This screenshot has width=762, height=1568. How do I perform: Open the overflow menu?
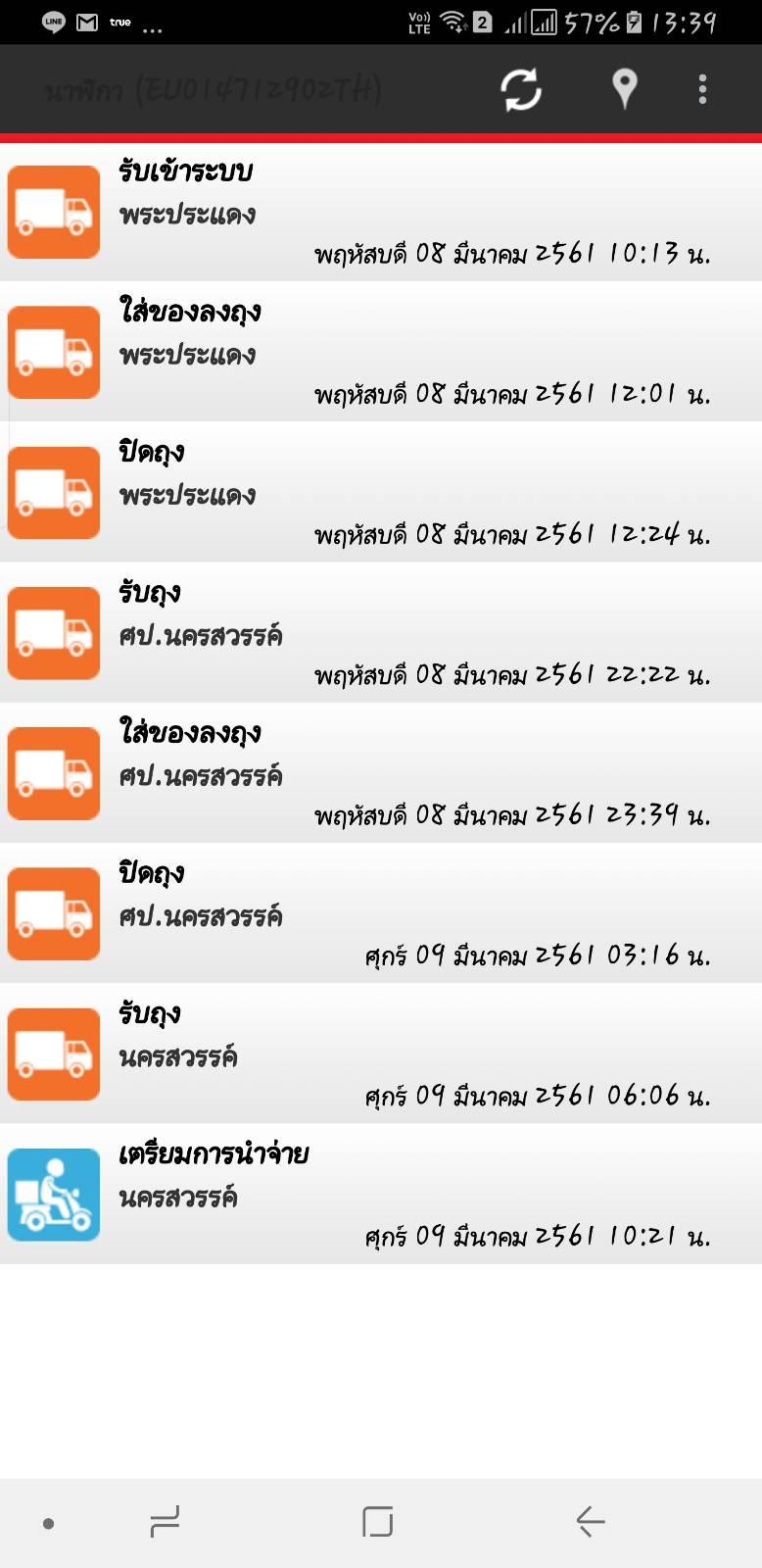tap(702, 90)
